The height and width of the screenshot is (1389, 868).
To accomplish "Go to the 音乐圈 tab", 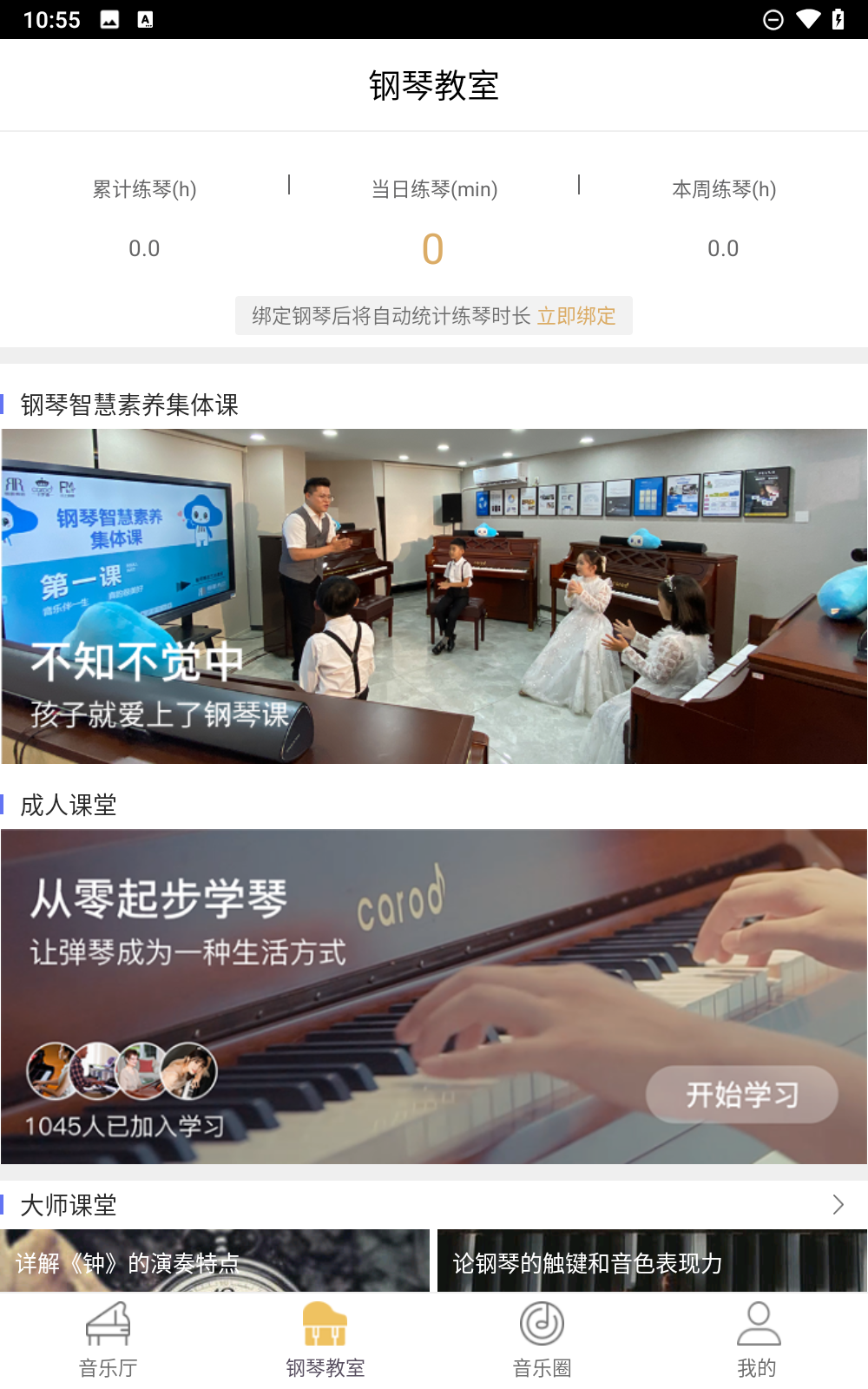I will 542,1340.
